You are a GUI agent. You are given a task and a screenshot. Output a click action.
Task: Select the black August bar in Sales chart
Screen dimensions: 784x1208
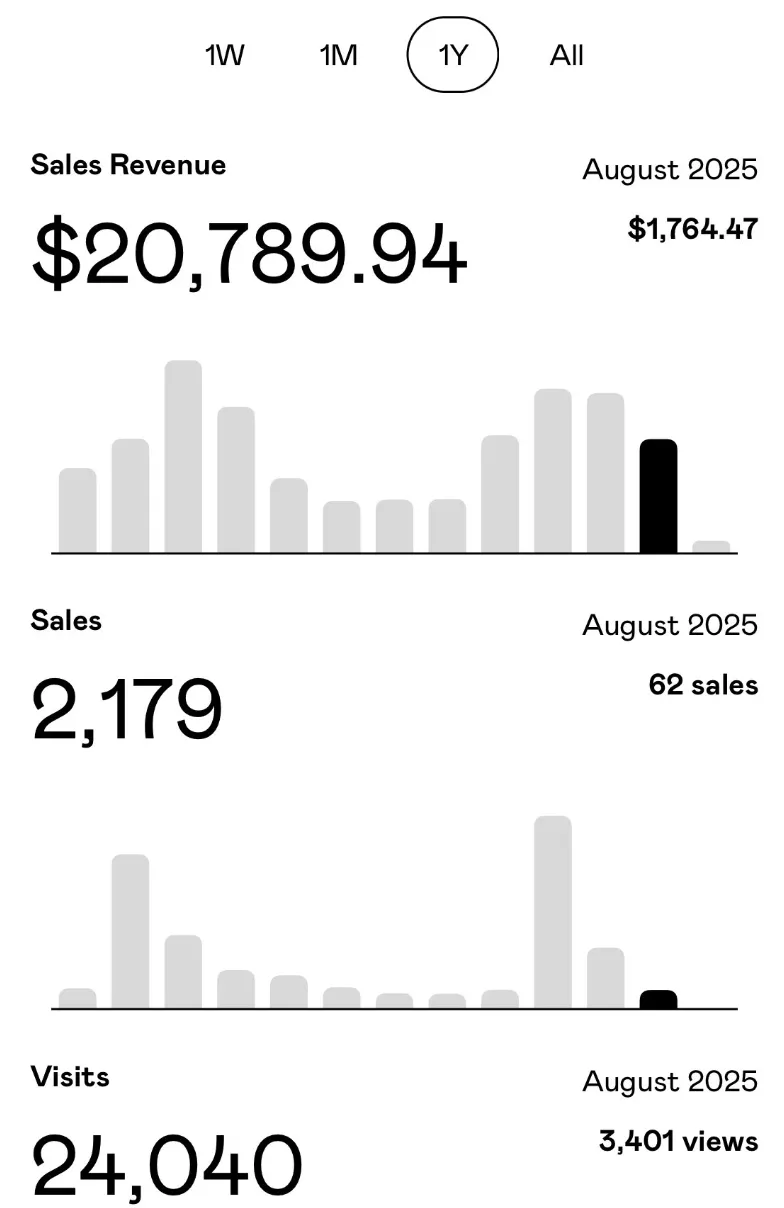tap(658, 999)
